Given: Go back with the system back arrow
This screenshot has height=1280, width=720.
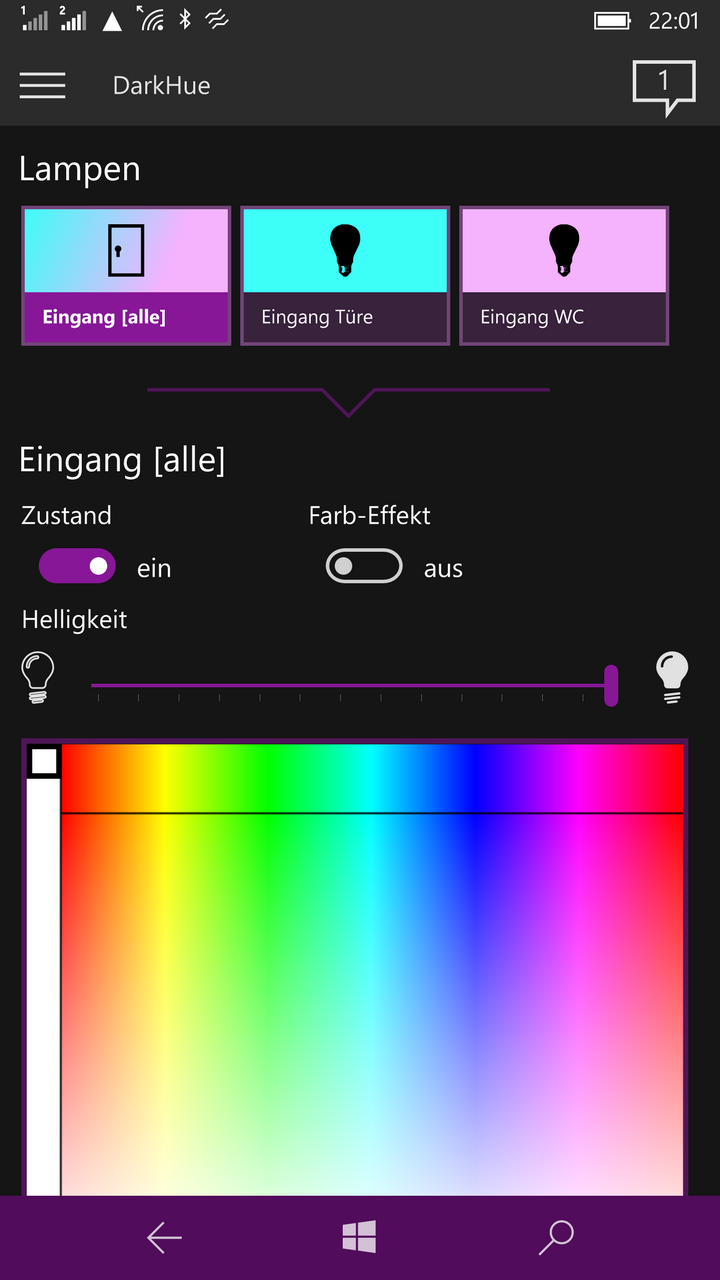Looking at the screenshot, I should [164, 1238].
